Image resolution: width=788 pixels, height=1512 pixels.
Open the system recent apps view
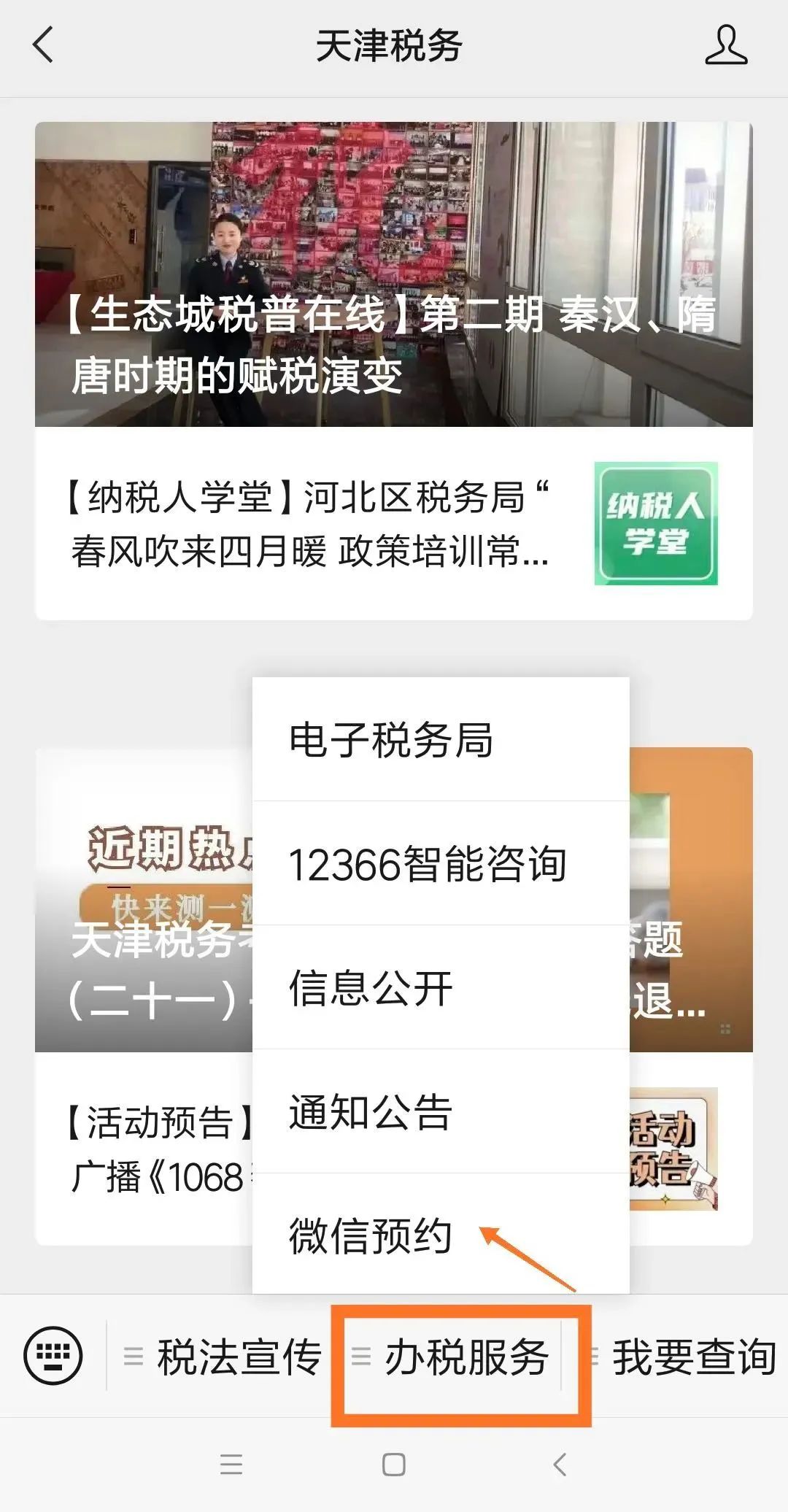(231, 1464)
